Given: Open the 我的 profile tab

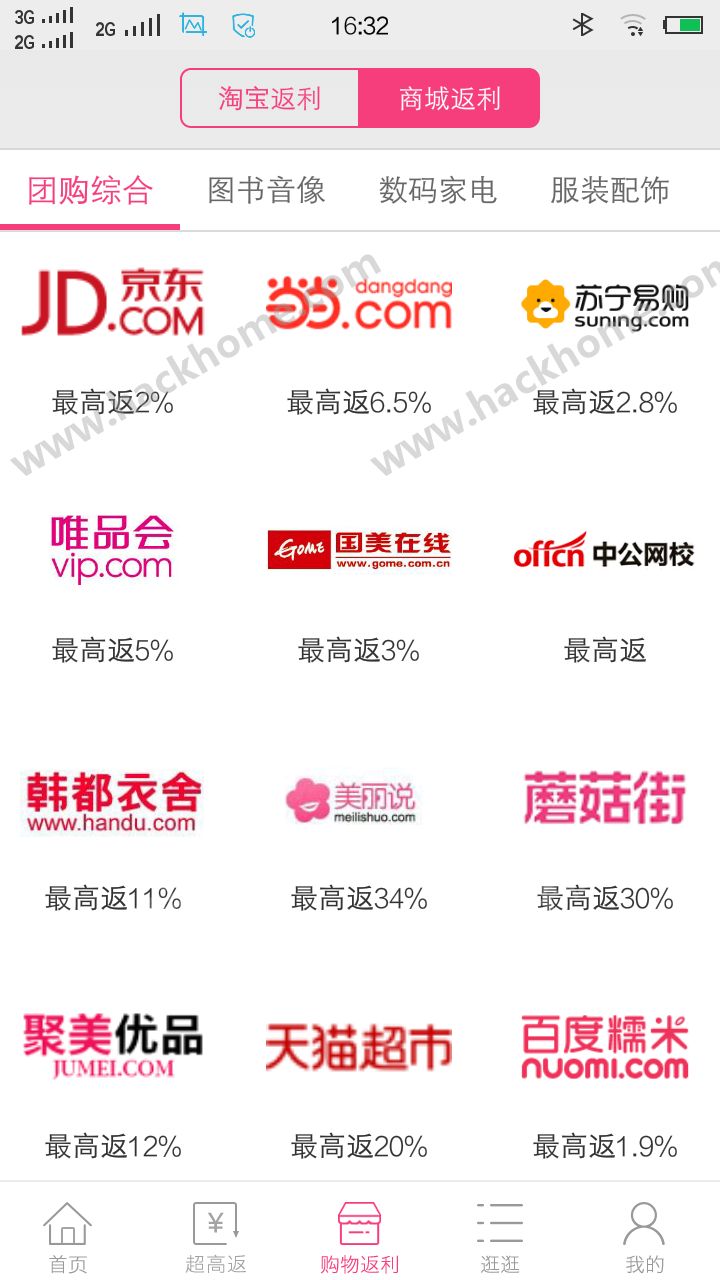Looking at the screenshot, I should click(644, 1238).
